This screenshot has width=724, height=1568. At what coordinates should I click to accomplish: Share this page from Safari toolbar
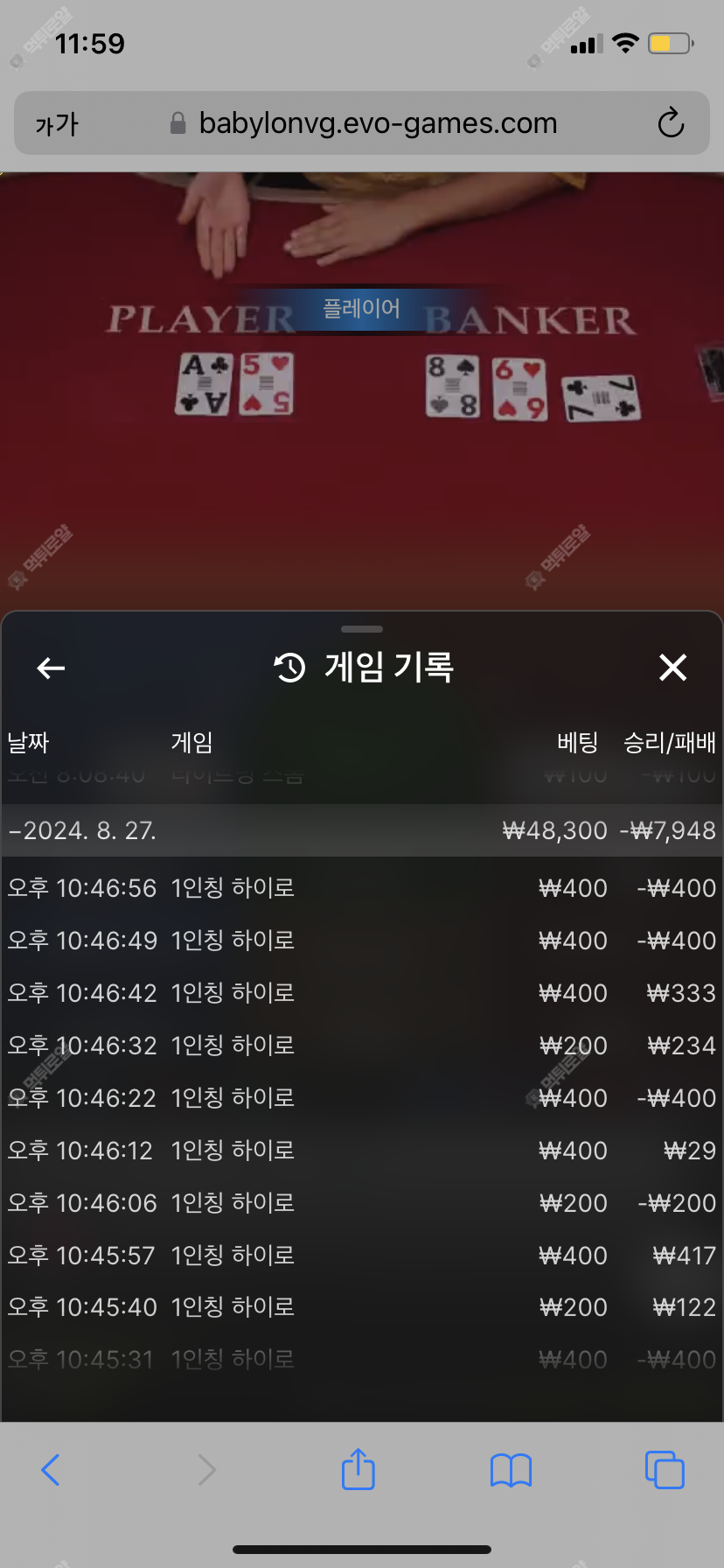(358, 1468)
